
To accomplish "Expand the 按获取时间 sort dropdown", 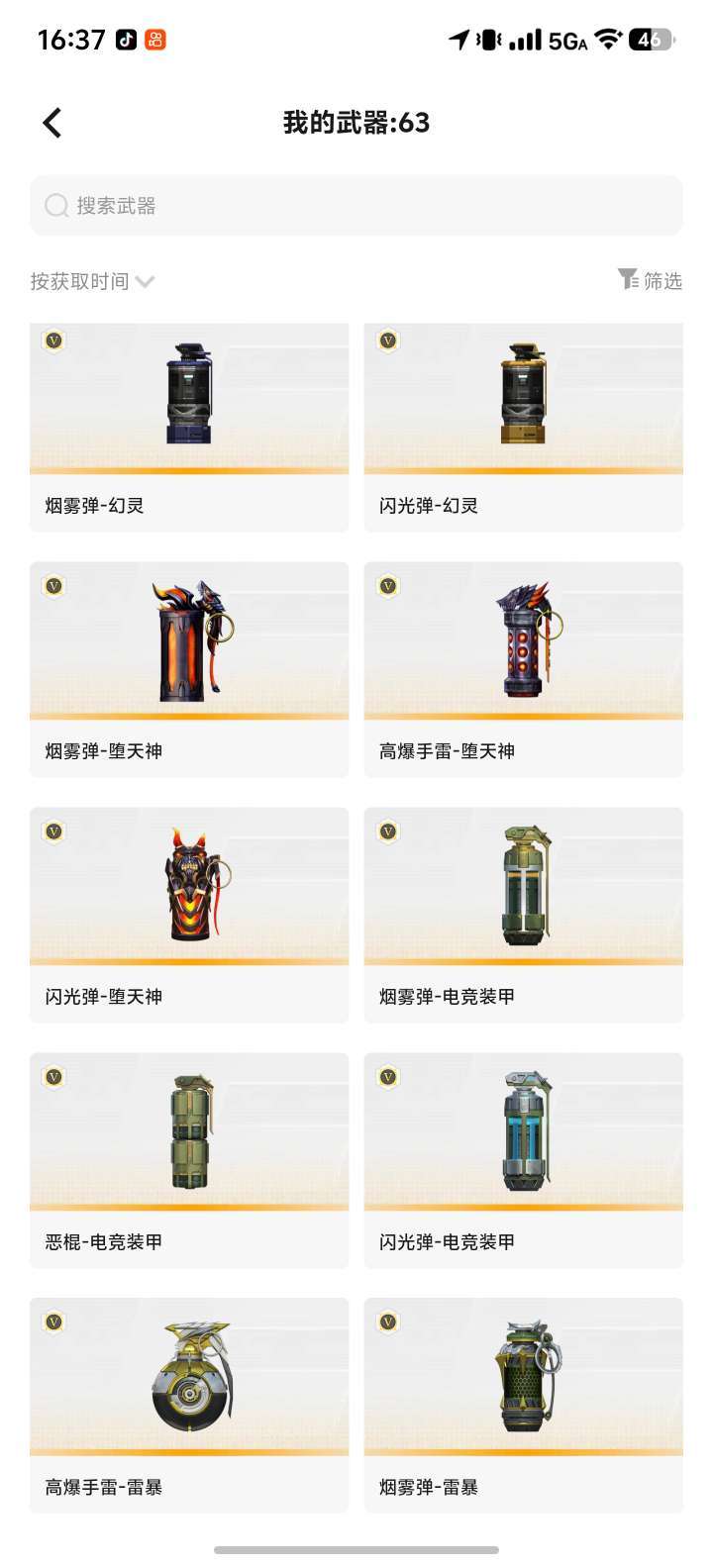I will coord(92,281).
